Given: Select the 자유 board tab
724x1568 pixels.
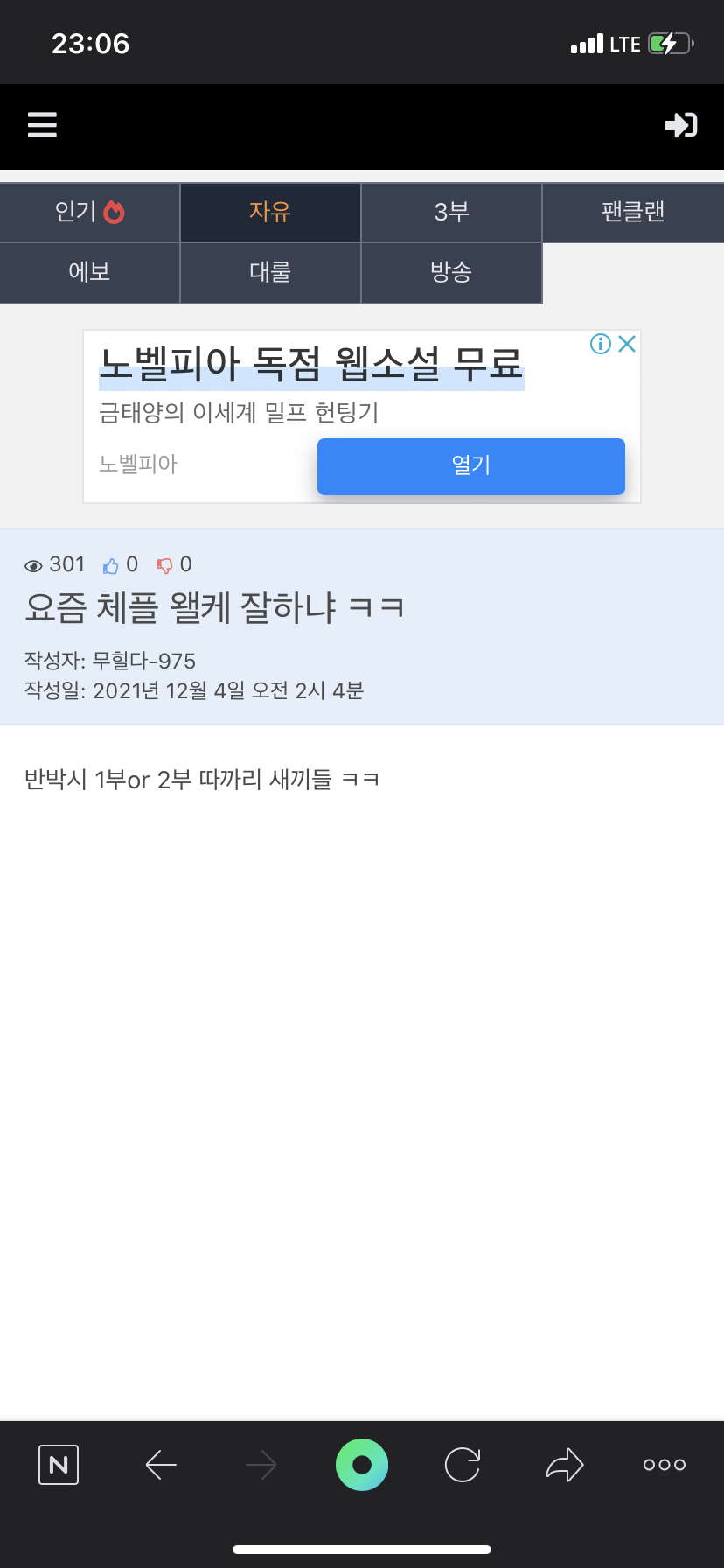Looking at the screenshot, I should (270, 212).
